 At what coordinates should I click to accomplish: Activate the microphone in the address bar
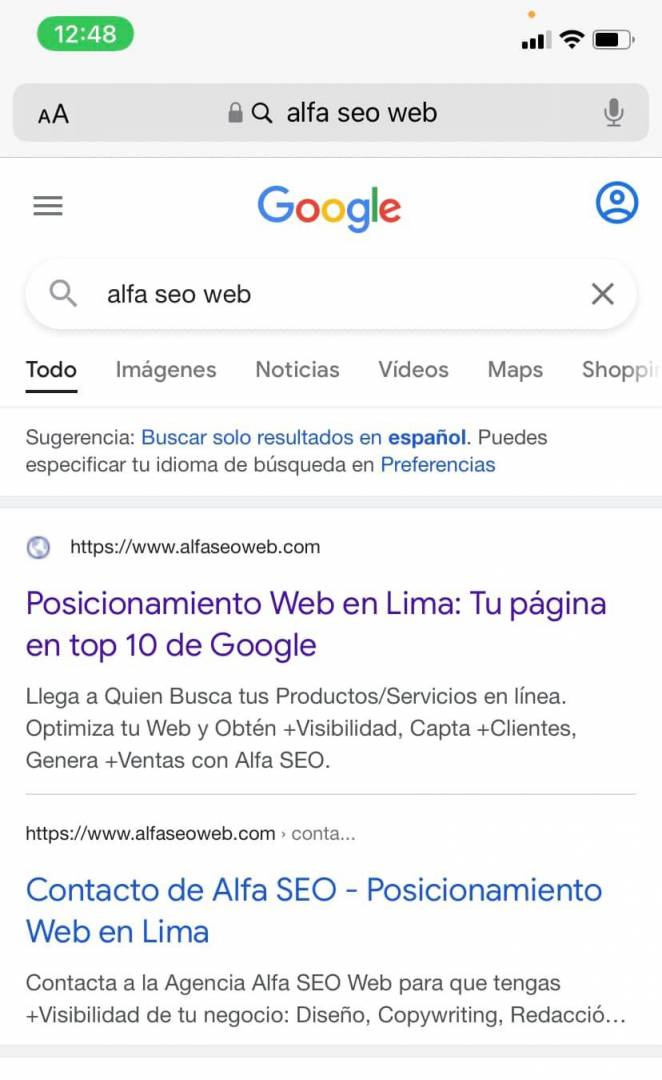point(613,113)
